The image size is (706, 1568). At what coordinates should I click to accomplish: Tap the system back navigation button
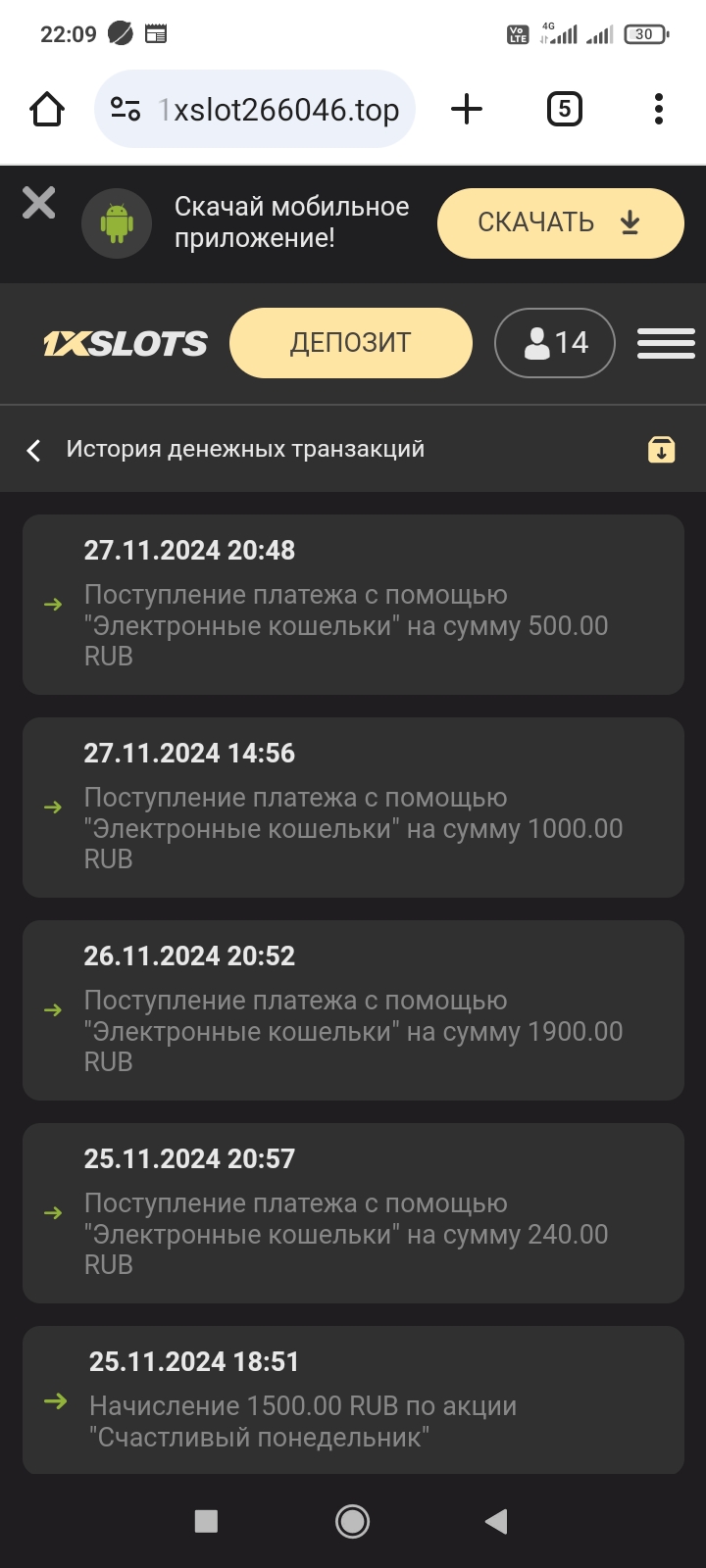tap(496, 1521)
